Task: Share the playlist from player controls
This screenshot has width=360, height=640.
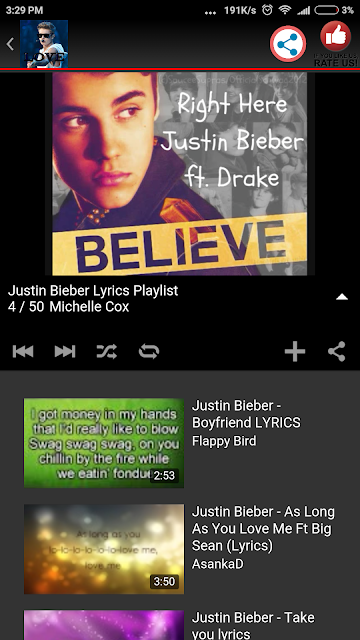Action: point(337,351)
